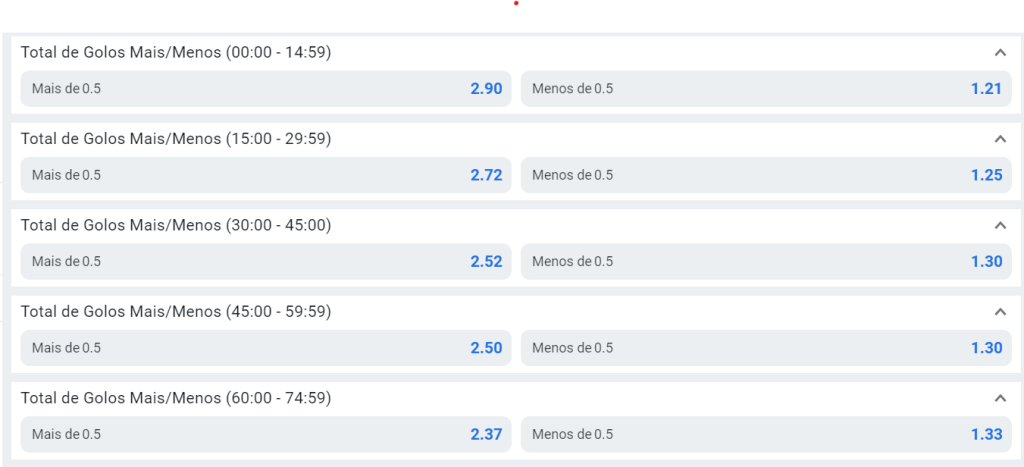Collapse the 00:00 - 14:59 goals market

[x=999, y=52]
